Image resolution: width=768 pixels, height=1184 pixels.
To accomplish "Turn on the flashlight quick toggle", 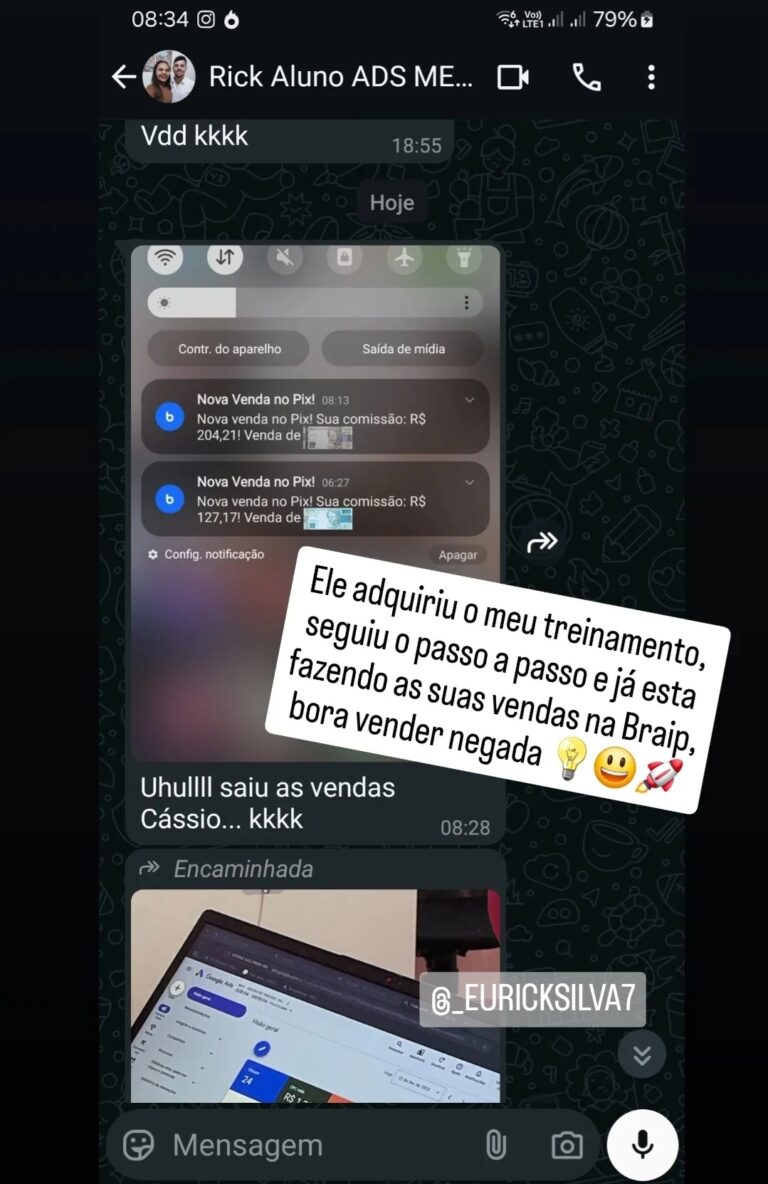I will pos(464,257).
